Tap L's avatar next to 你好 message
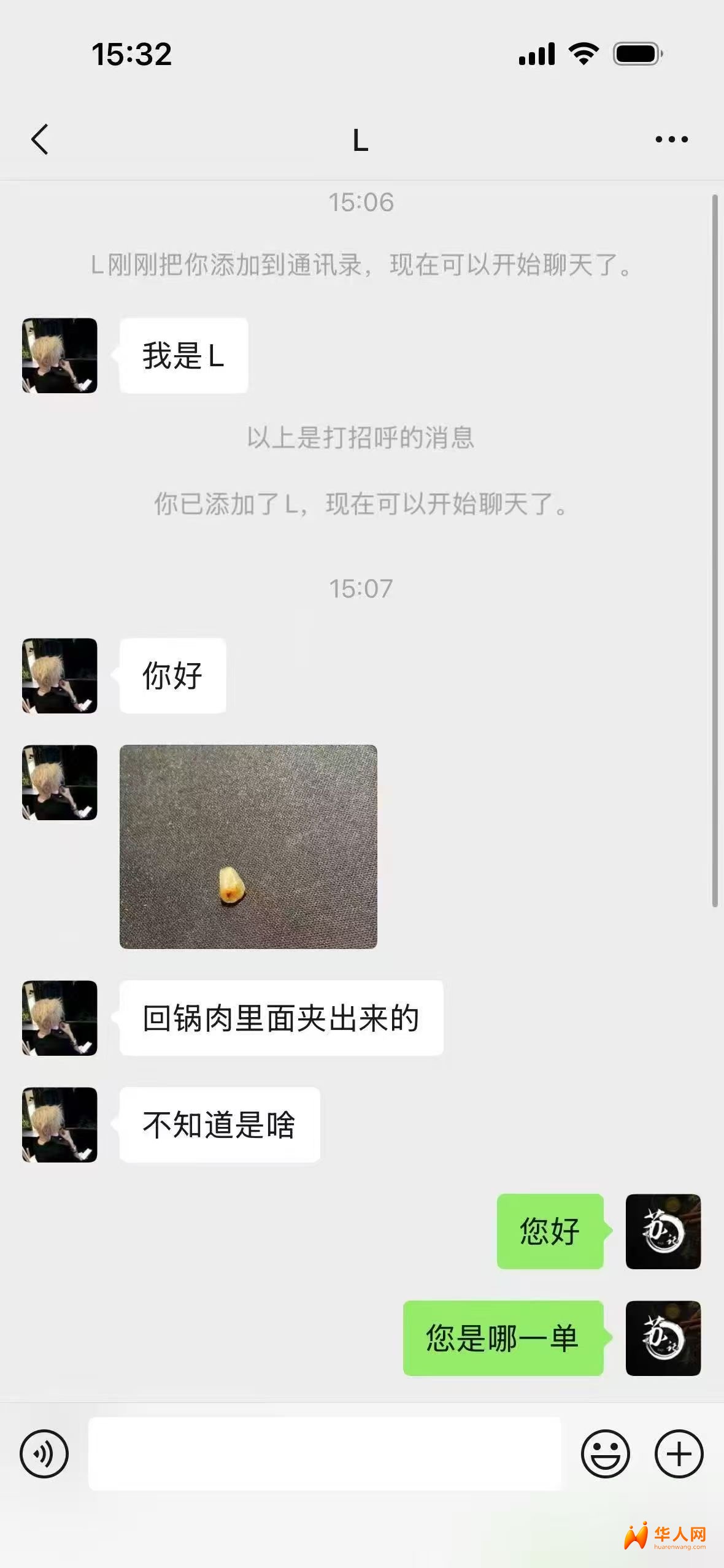Viewport: 724px width, 1568px height. 59,675
